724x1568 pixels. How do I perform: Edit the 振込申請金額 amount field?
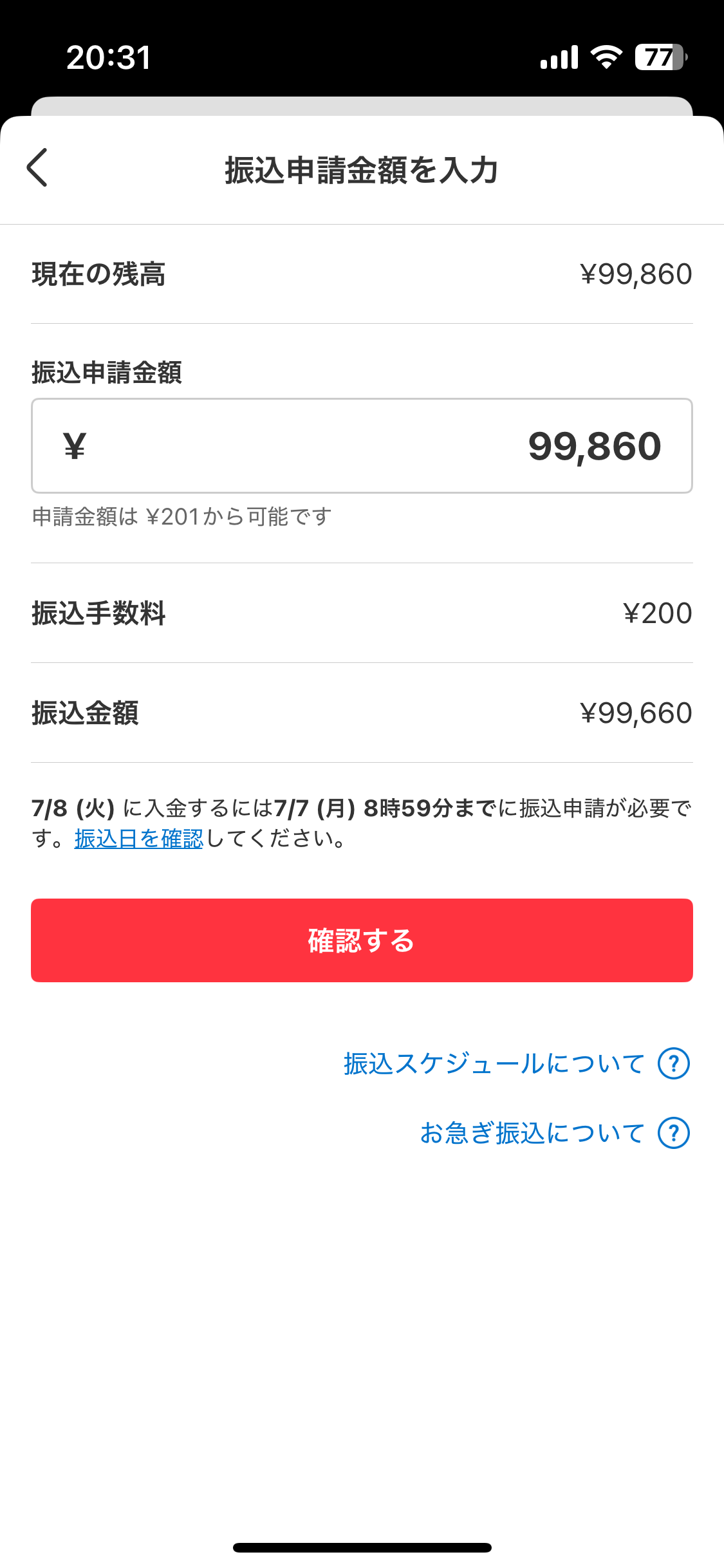(x=362, y=446)
